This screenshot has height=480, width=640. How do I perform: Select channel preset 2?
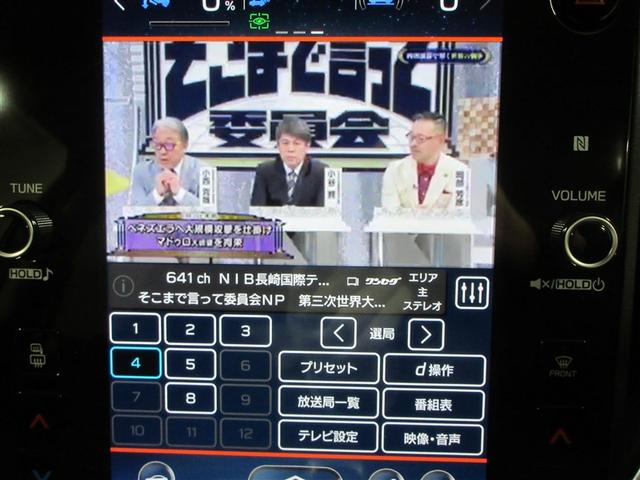190,330
